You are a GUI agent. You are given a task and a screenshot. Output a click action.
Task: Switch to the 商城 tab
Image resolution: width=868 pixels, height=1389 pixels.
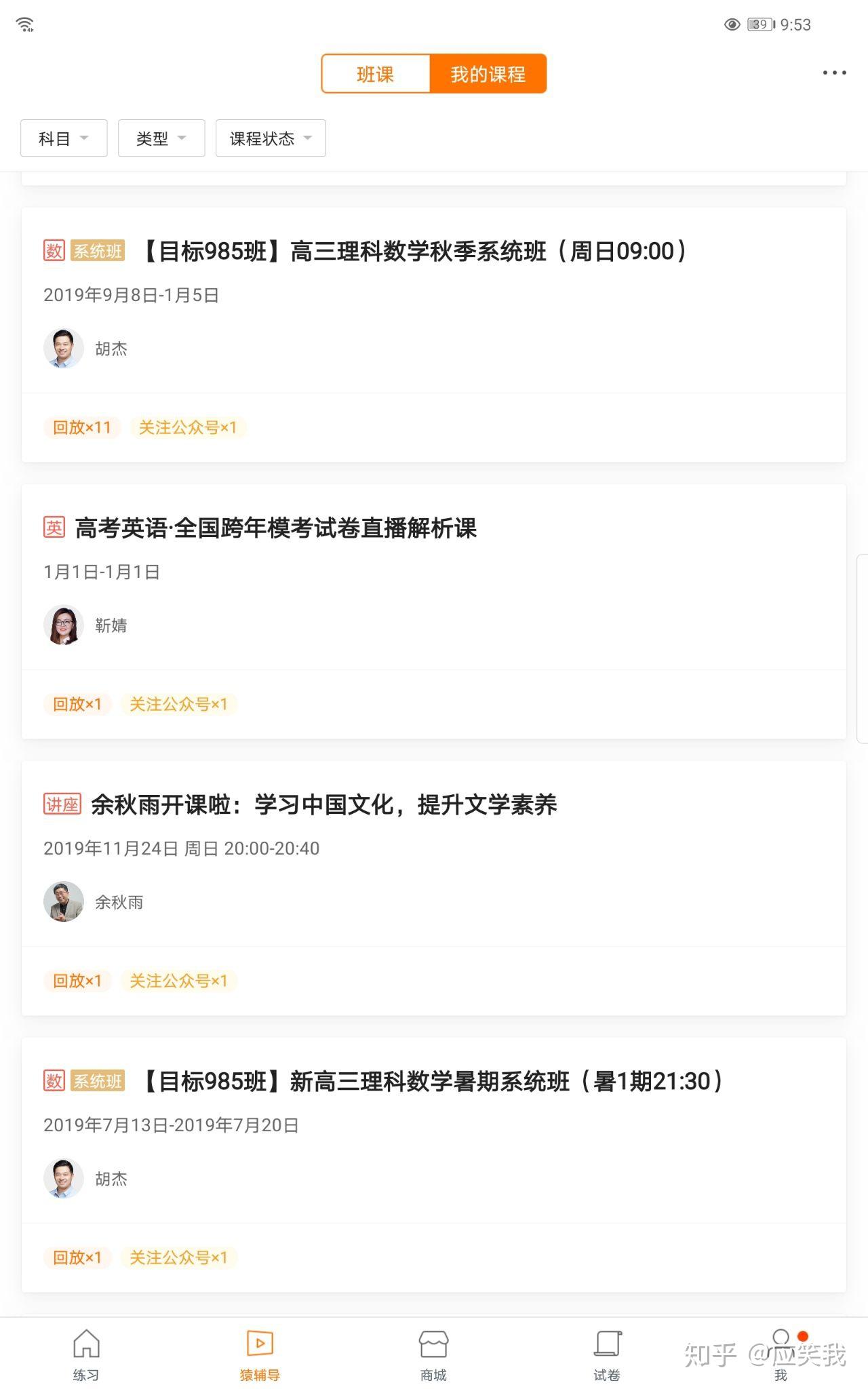click(433, 1354)
